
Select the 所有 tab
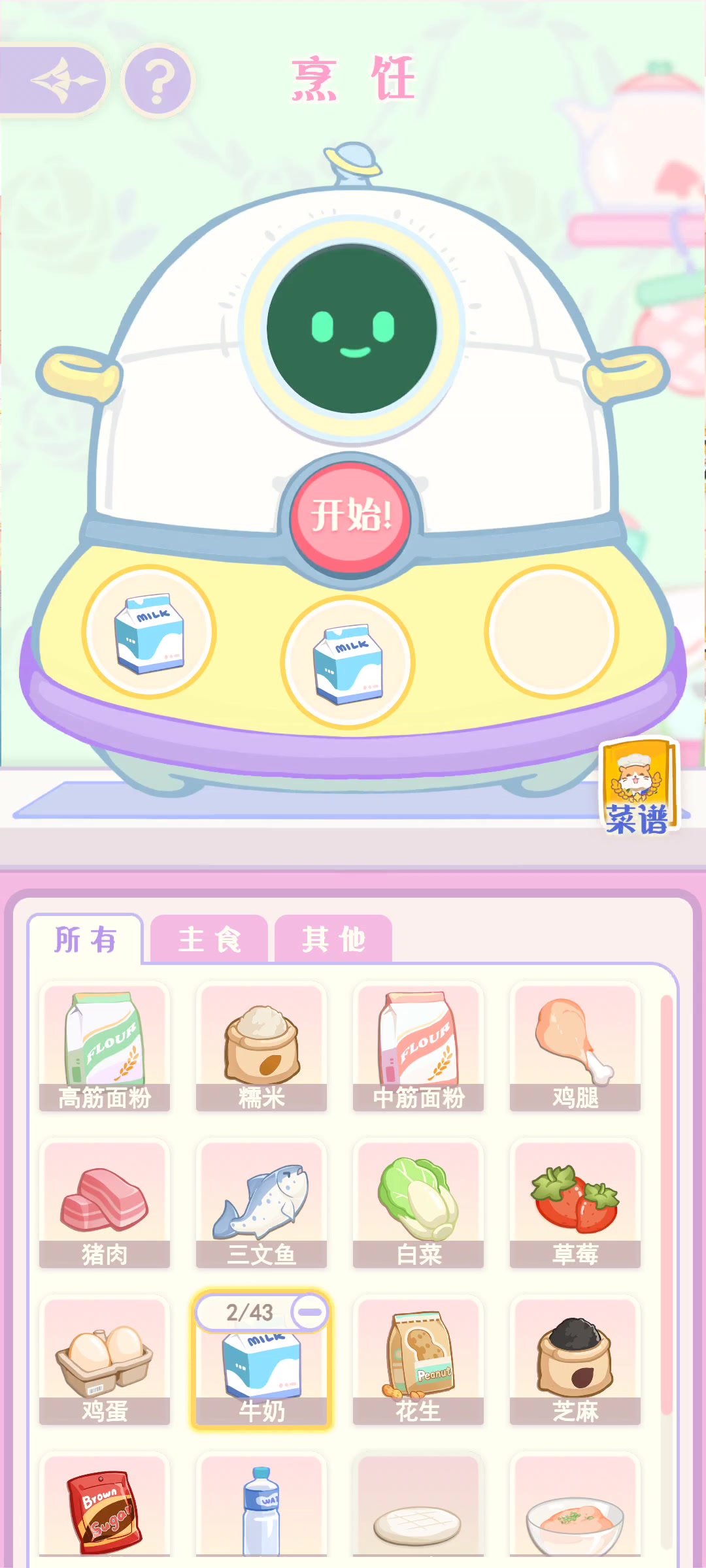click(x=85, y=939)
